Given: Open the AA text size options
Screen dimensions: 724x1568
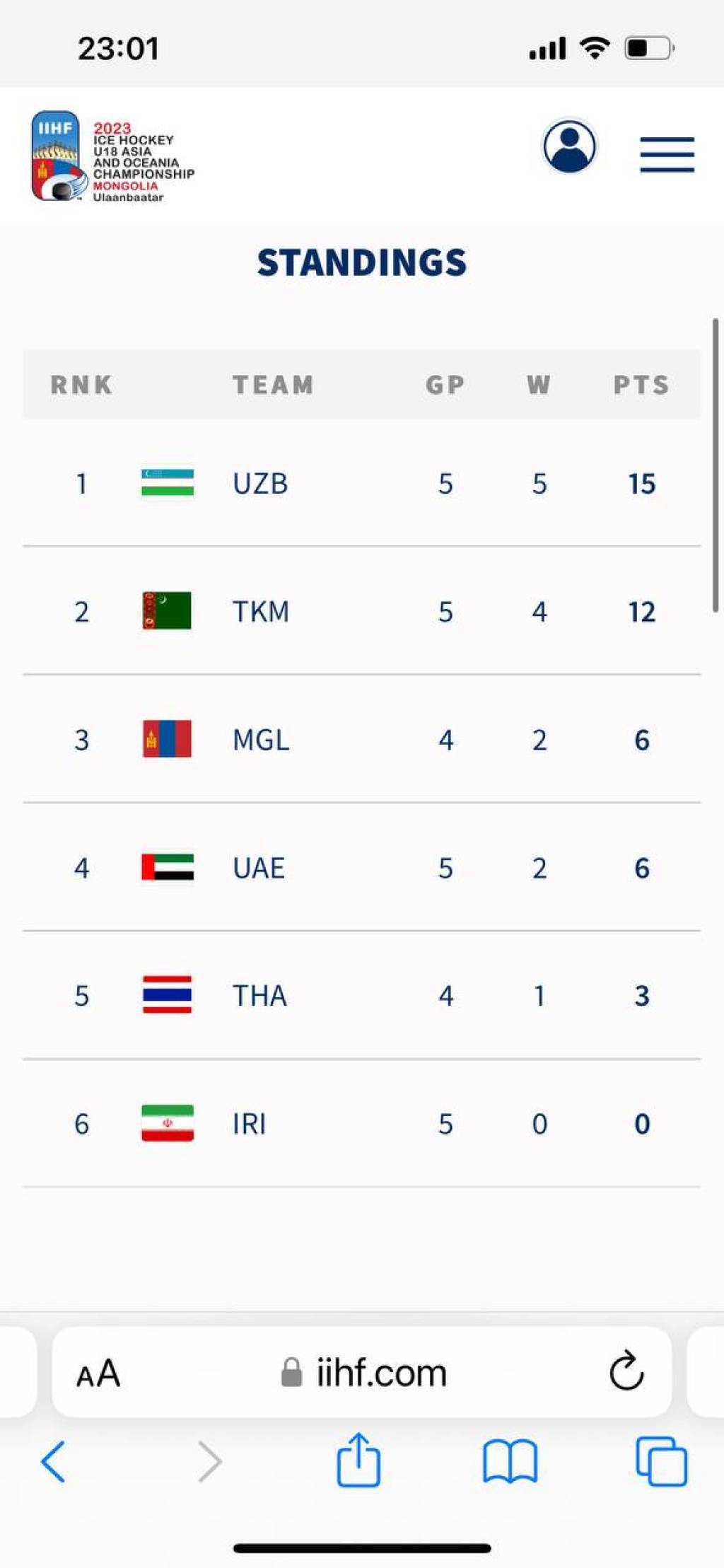Looking at the screenshot, I should click(98, 1374).
